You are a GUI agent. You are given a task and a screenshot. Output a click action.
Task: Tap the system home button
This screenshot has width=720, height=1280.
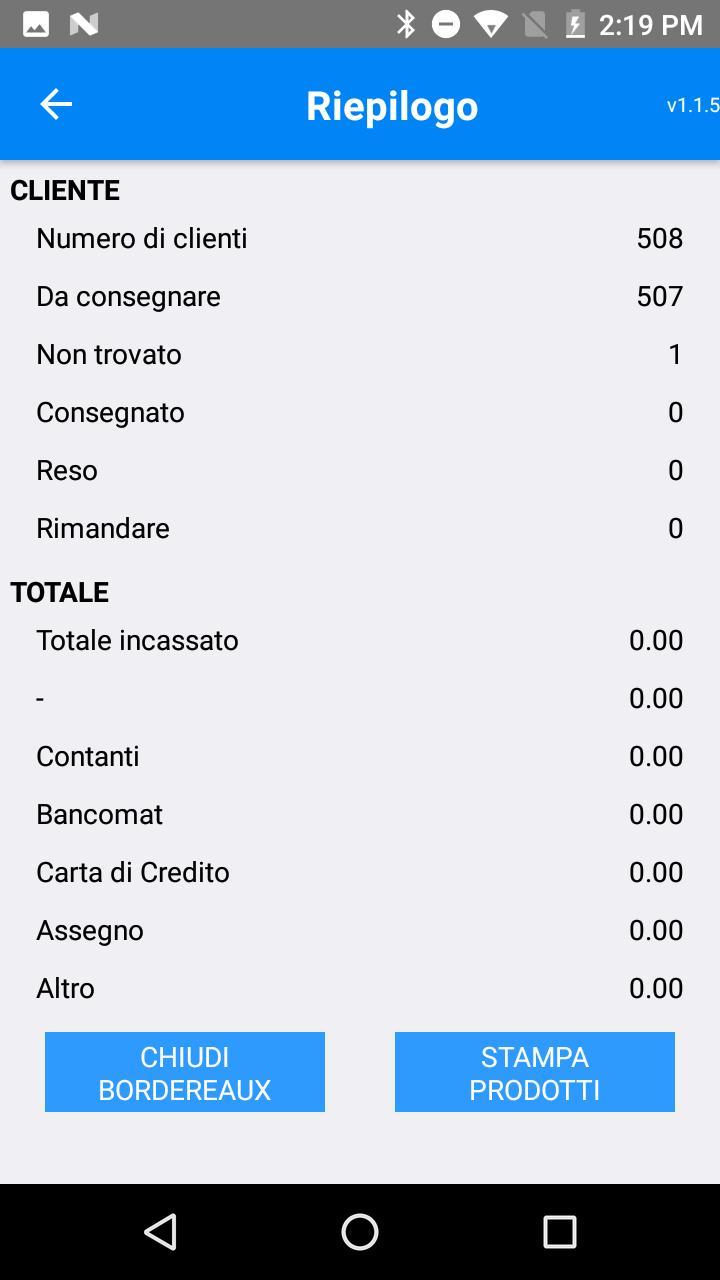(x=360, y=1232)
